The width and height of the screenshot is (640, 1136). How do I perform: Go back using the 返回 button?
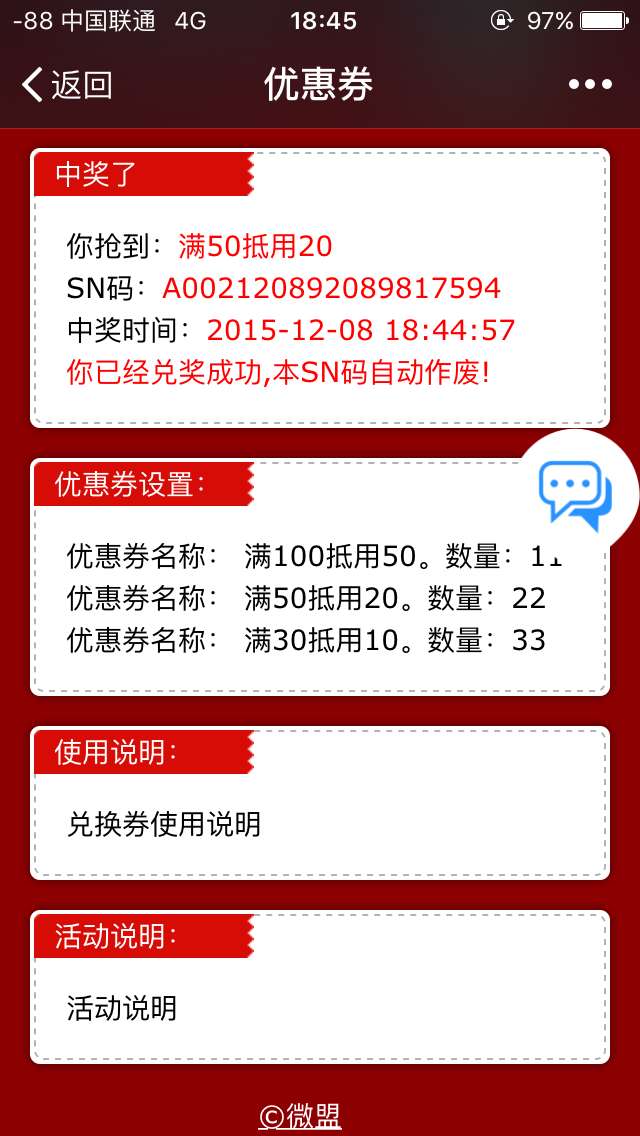66,85
